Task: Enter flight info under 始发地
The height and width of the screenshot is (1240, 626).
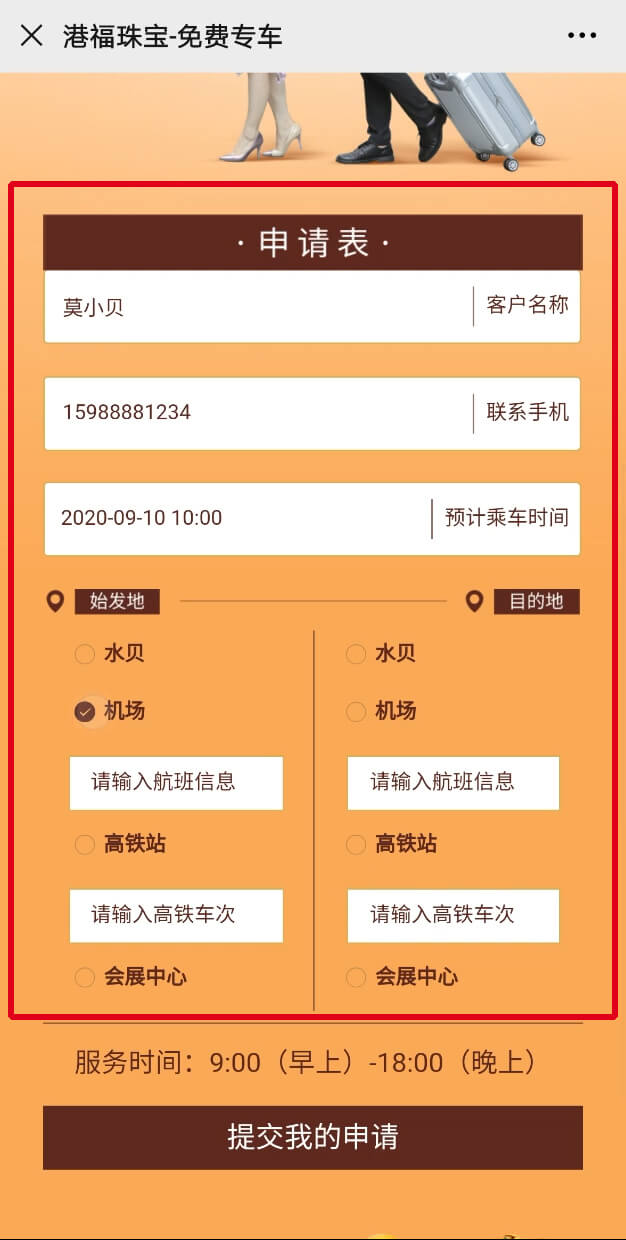Action: (176, 782)
